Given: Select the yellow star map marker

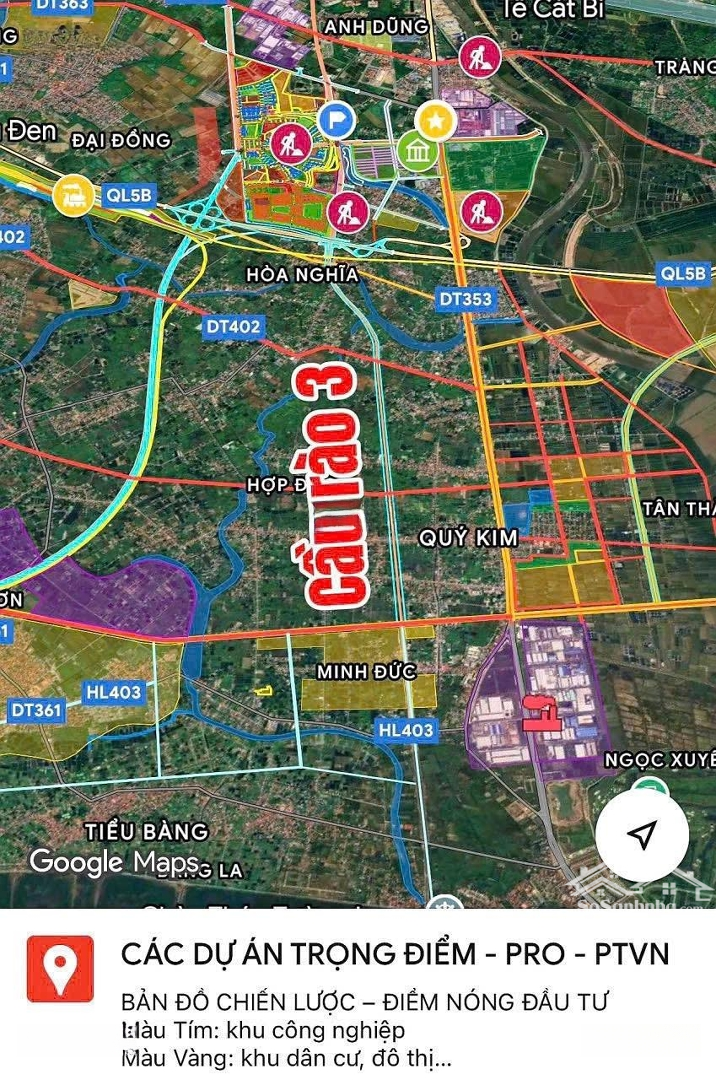Looking at the screenshot, I should [436, 121].
